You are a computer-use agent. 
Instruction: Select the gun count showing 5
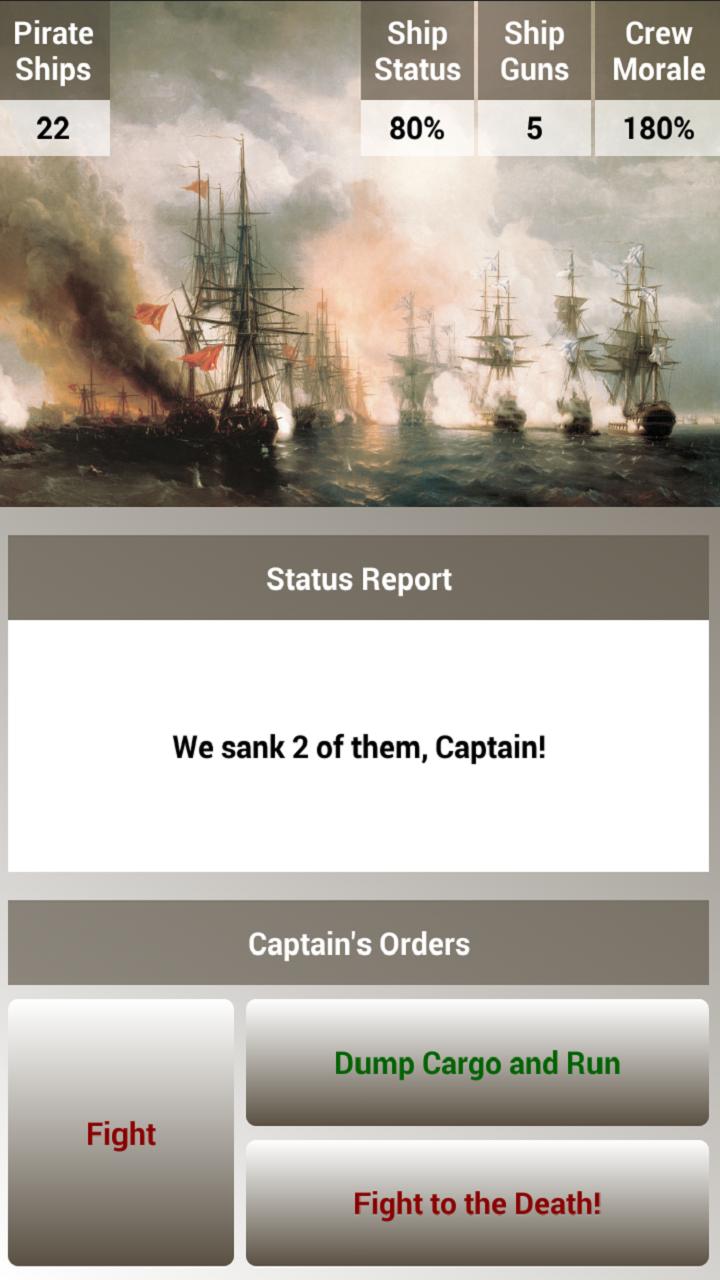pyautogui.click(x=533, y=128)
